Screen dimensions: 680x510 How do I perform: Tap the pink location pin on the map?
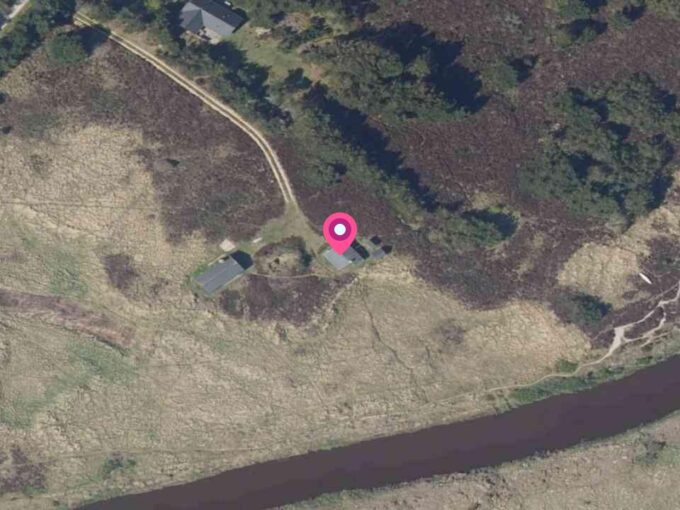click(340, 232)
